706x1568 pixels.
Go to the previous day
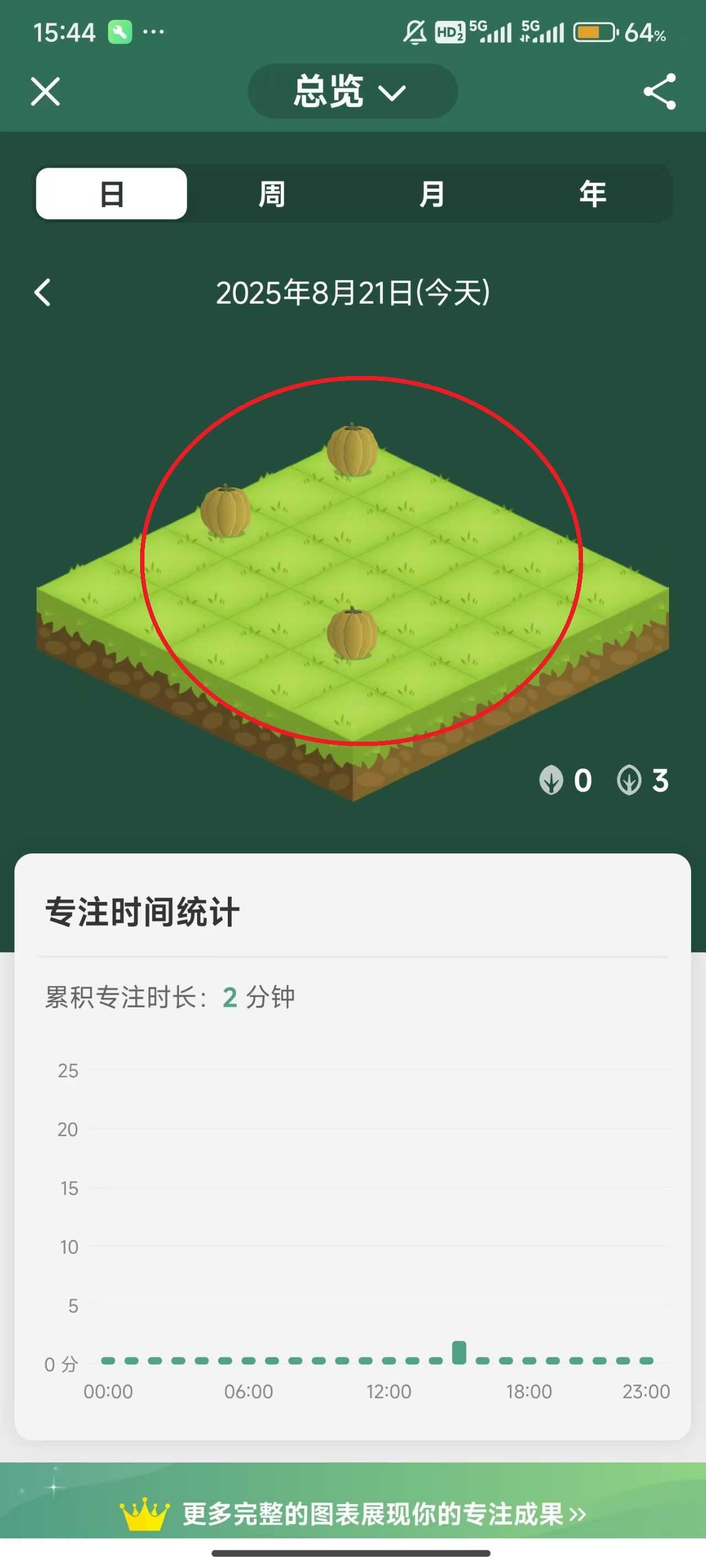coord(42,293)
